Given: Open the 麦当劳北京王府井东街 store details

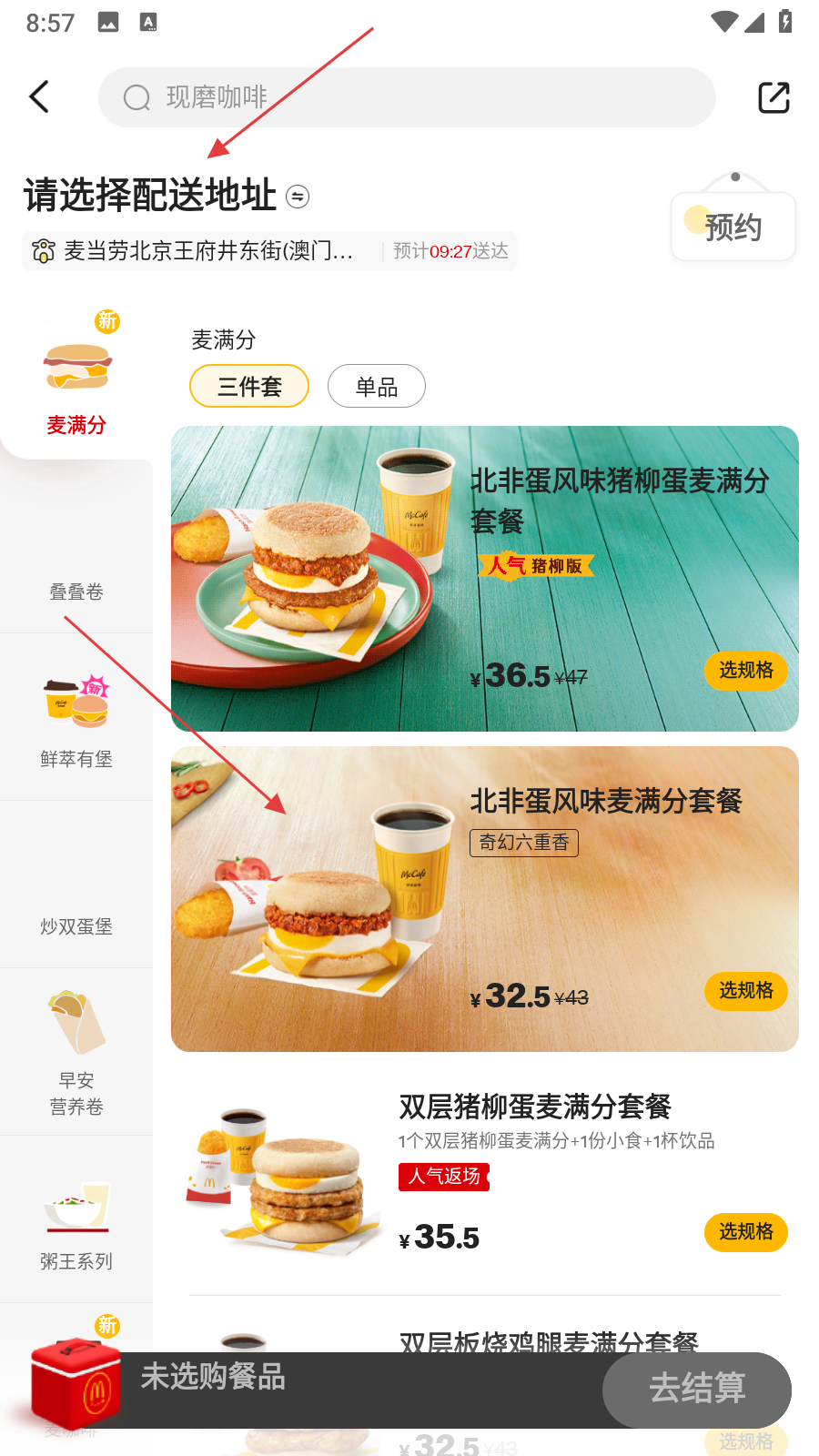Looking at the screenshot, I should tap(207, 251).
